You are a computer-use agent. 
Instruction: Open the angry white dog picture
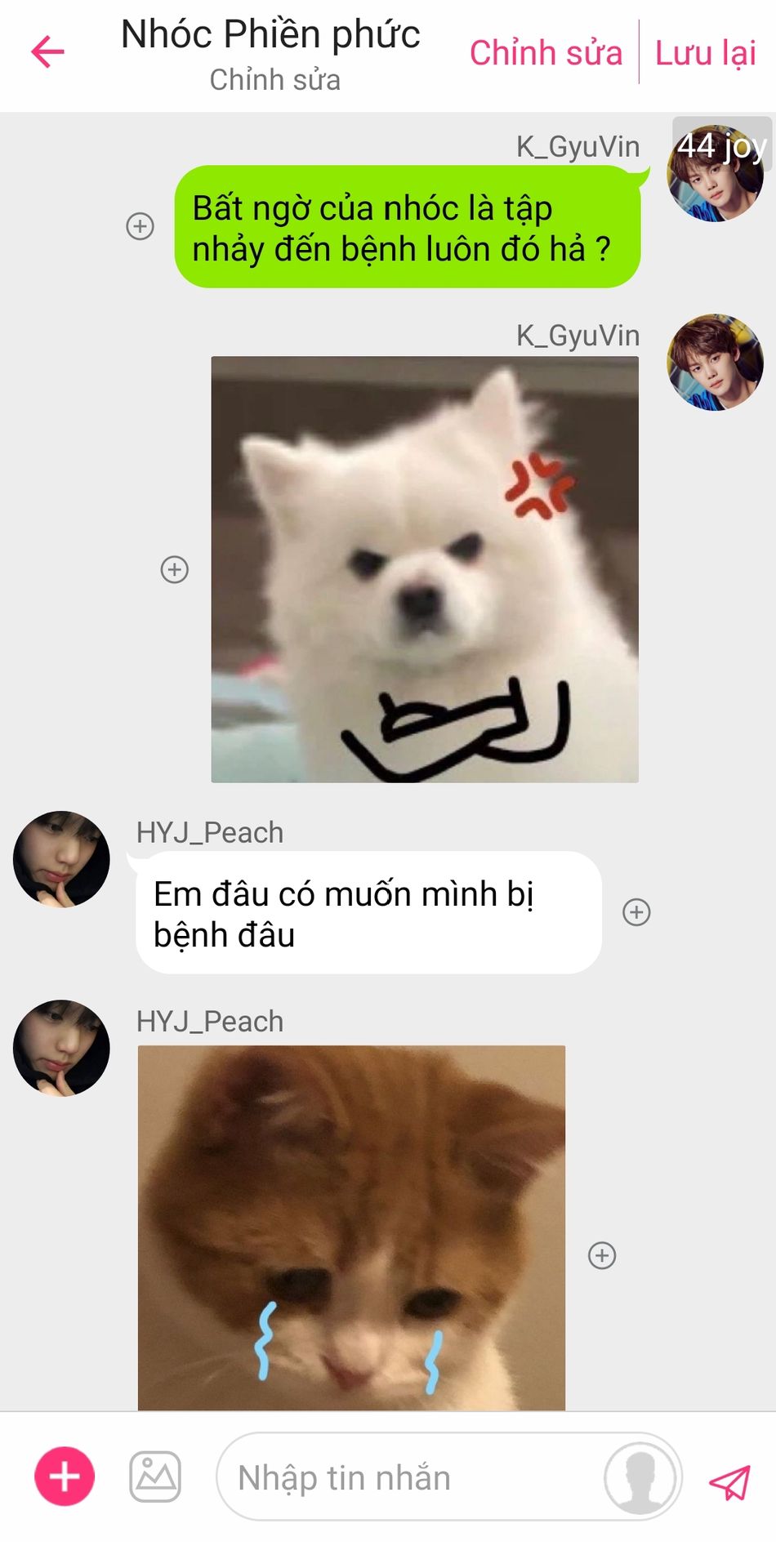point(425,569)
